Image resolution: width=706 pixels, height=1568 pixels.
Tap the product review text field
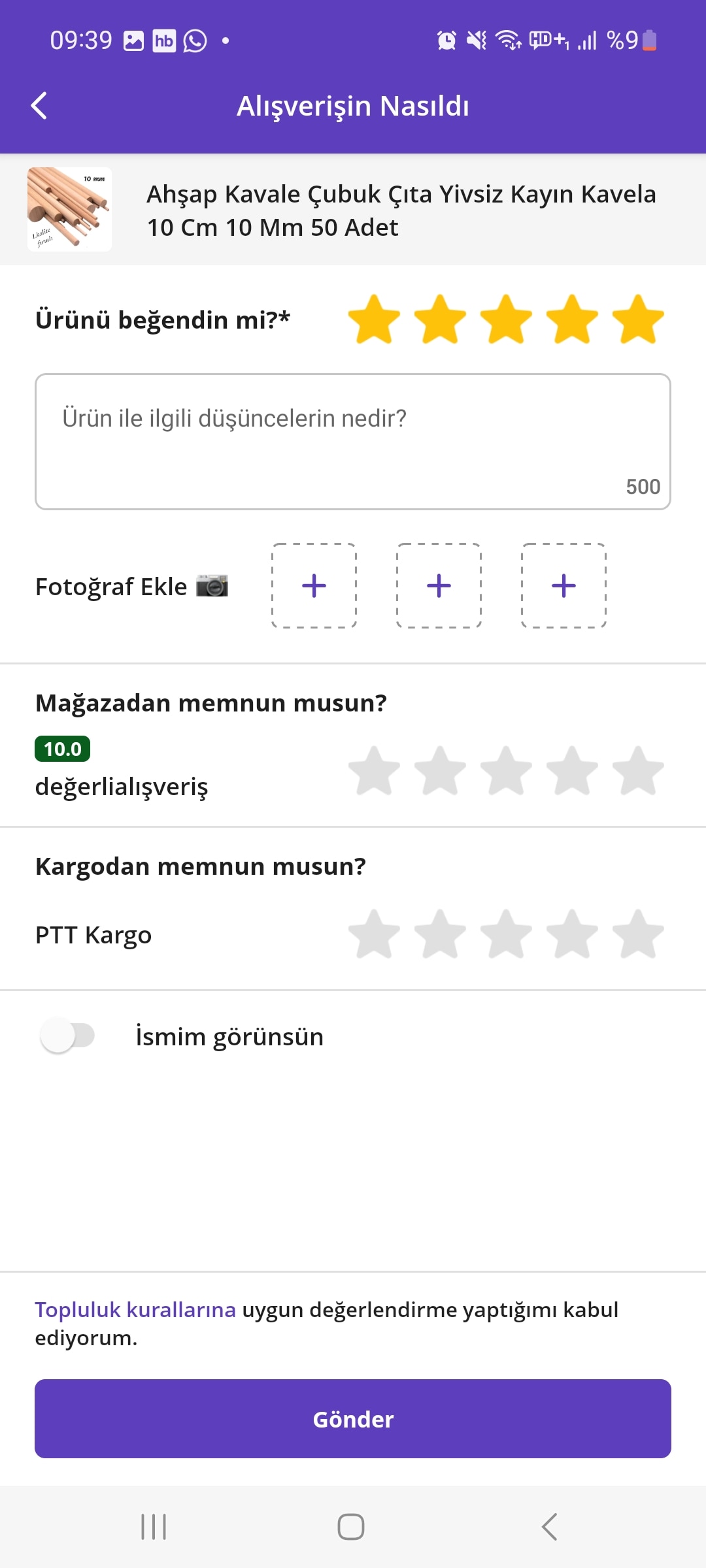[x=353, y=441]
